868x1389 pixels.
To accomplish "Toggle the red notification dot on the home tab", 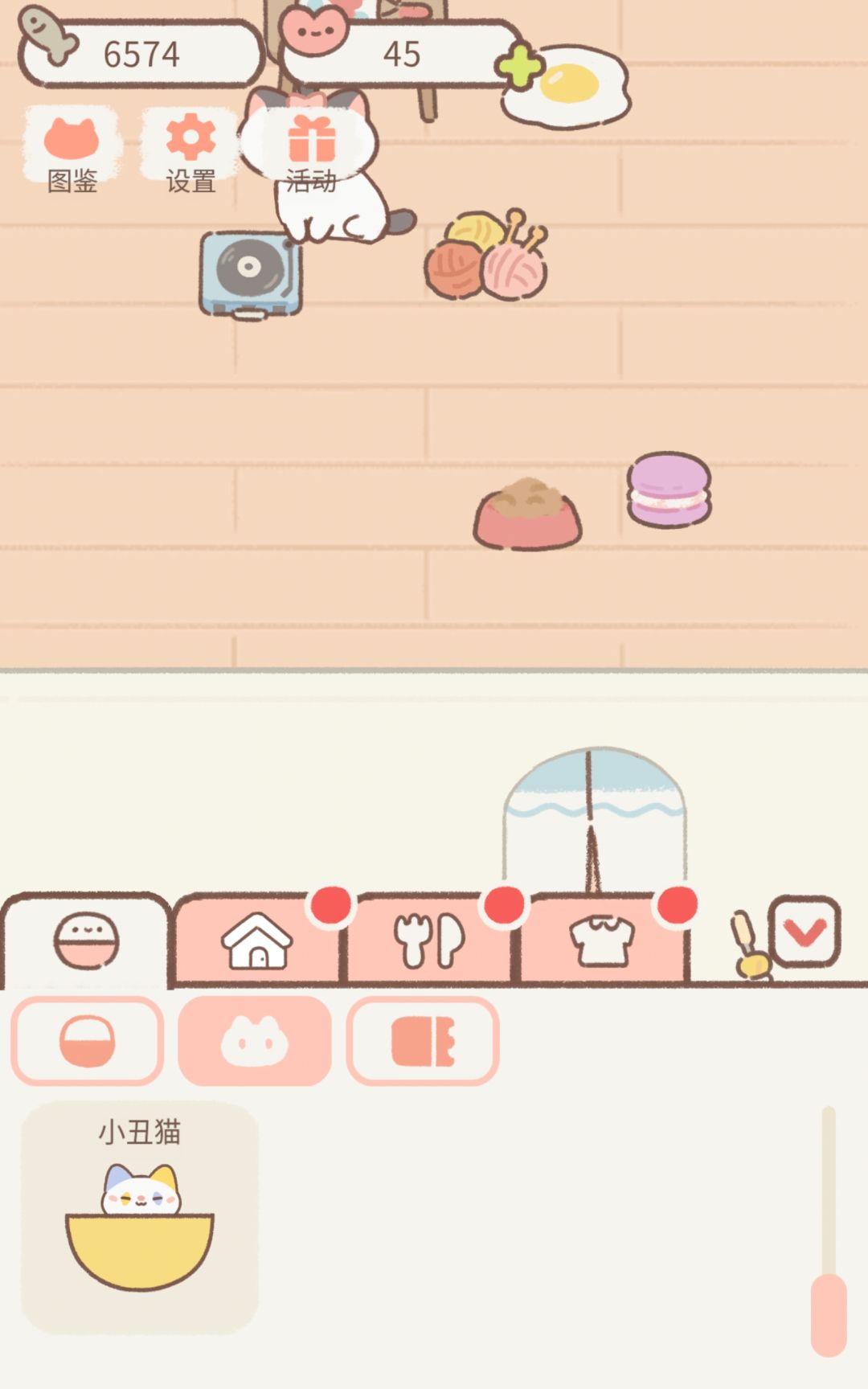I will [330, 904].
